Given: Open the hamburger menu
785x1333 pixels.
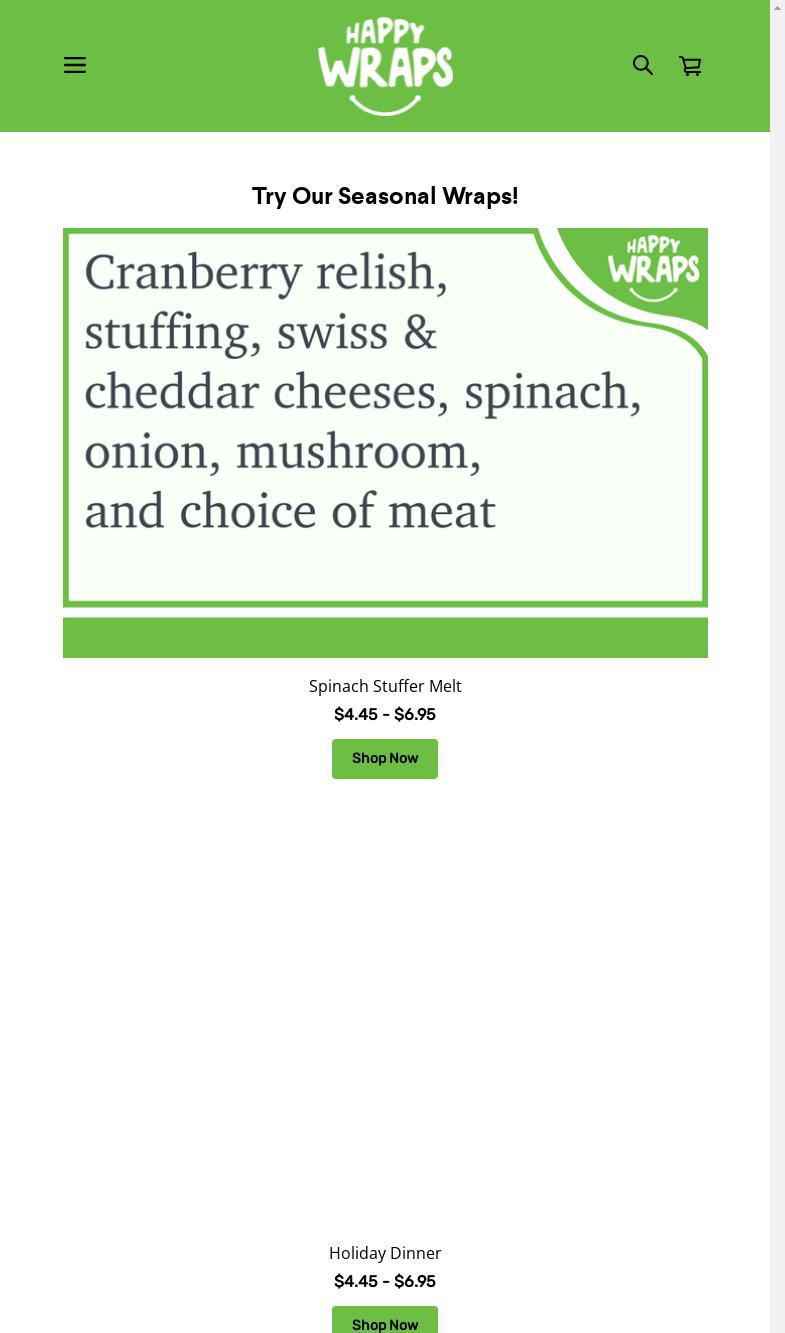Looking at the screenshot, I should point(75,65).
